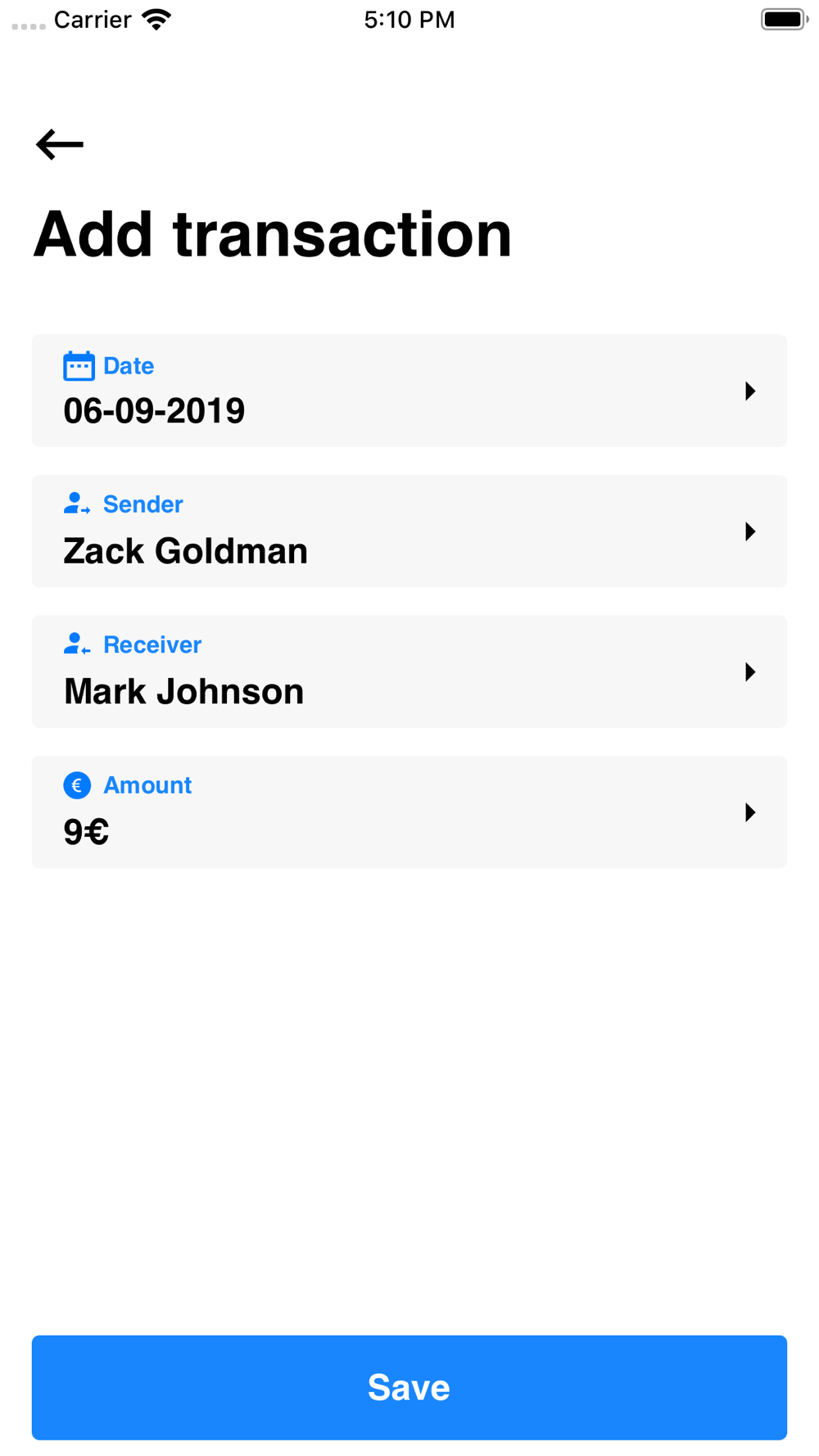Go back using the arrow icon
Image resolution: width=819 pixels, height=1456 pixels.
tap(60, 144)
